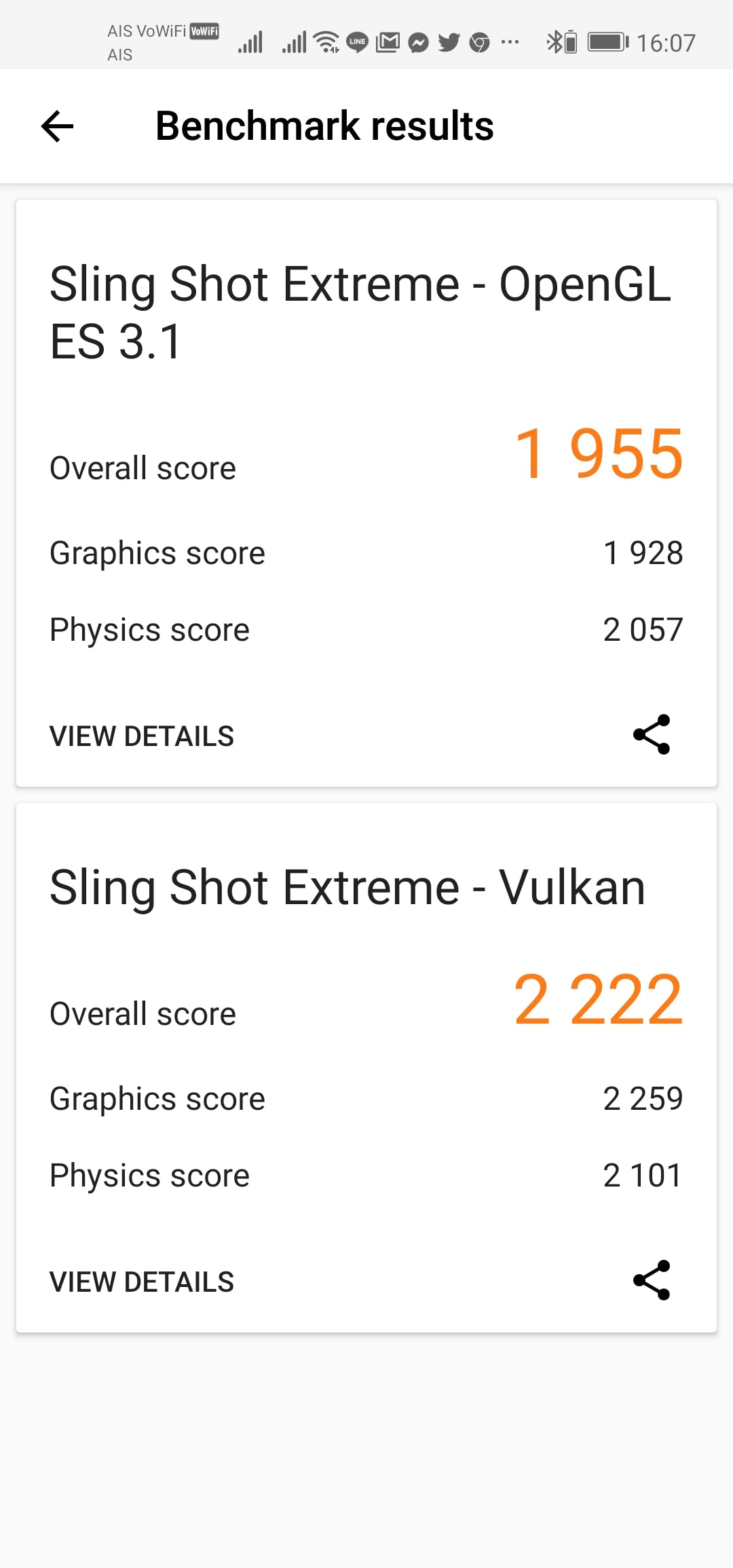View details of OpenGL ES 3.1 result
The height and width of the screenshot is (1568, 733).
click(x=141, y=736)
